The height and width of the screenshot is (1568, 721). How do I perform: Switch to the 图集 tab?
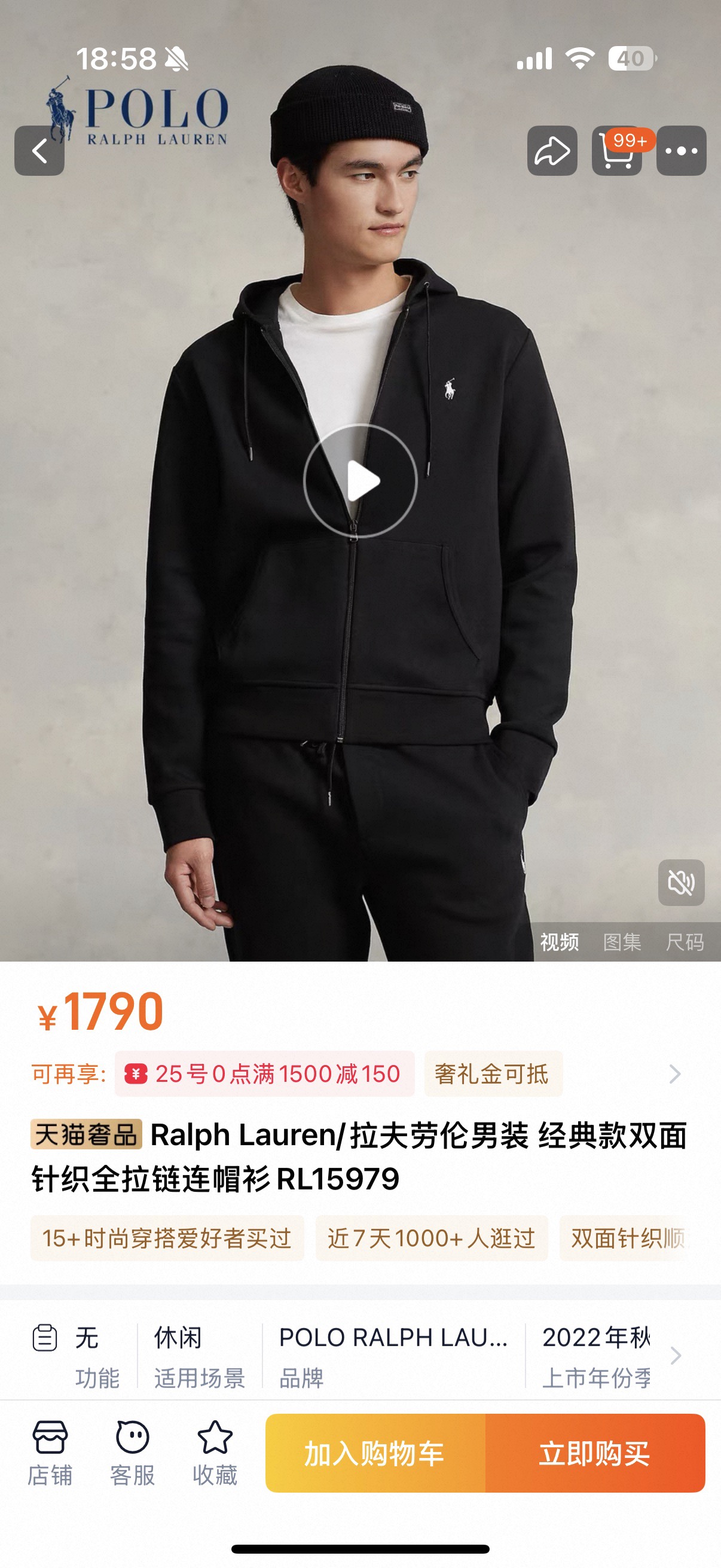pyautogui.click(x=622, y=942)
